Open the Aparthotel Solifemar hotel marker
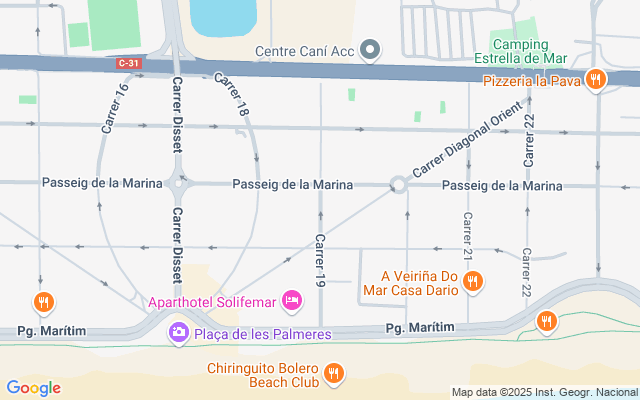640x400 pixels. pos(292,300)
